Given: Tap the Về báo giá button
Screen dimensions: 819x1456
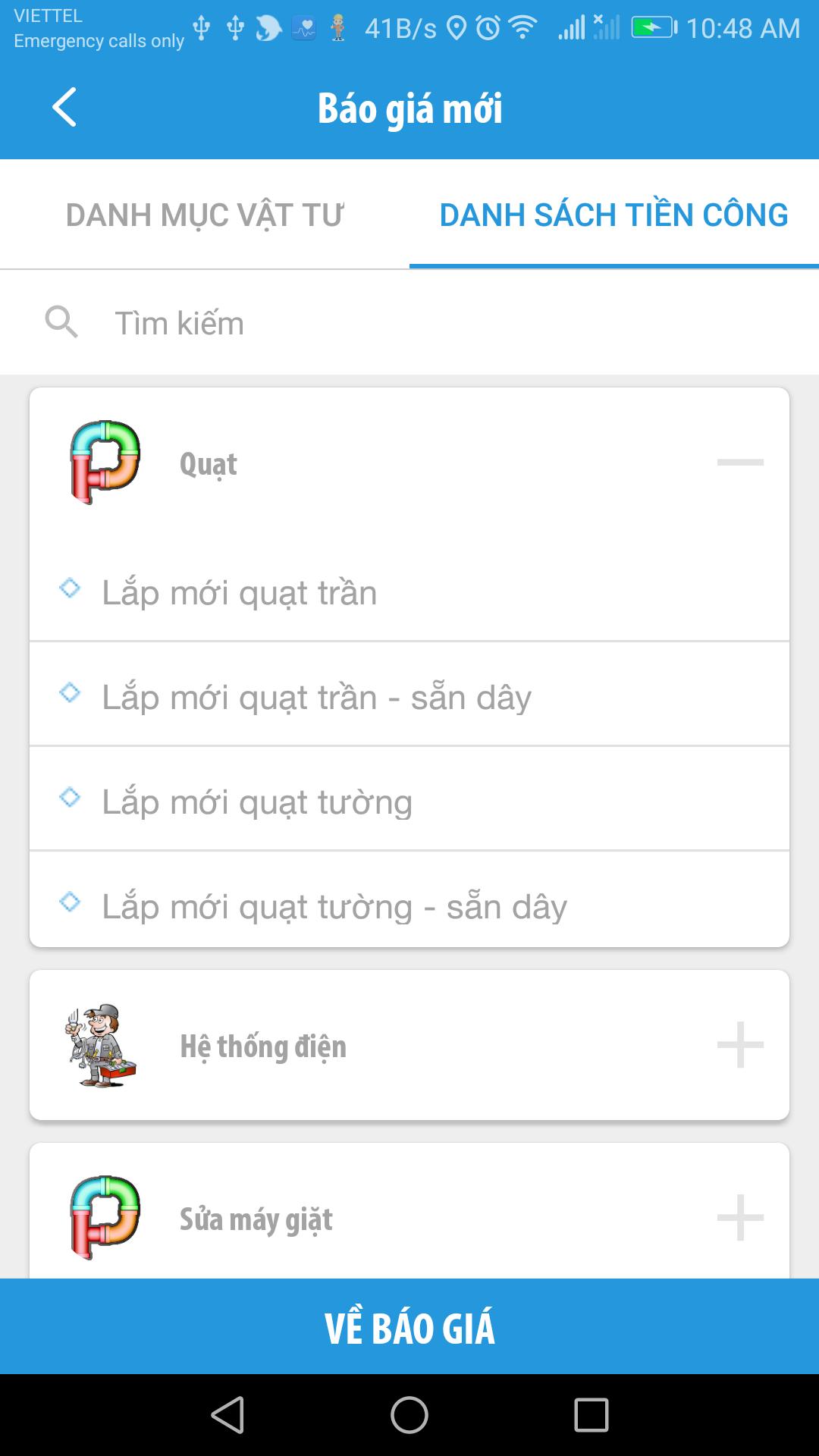Looking at the screenshot, I should point(409,1327).
